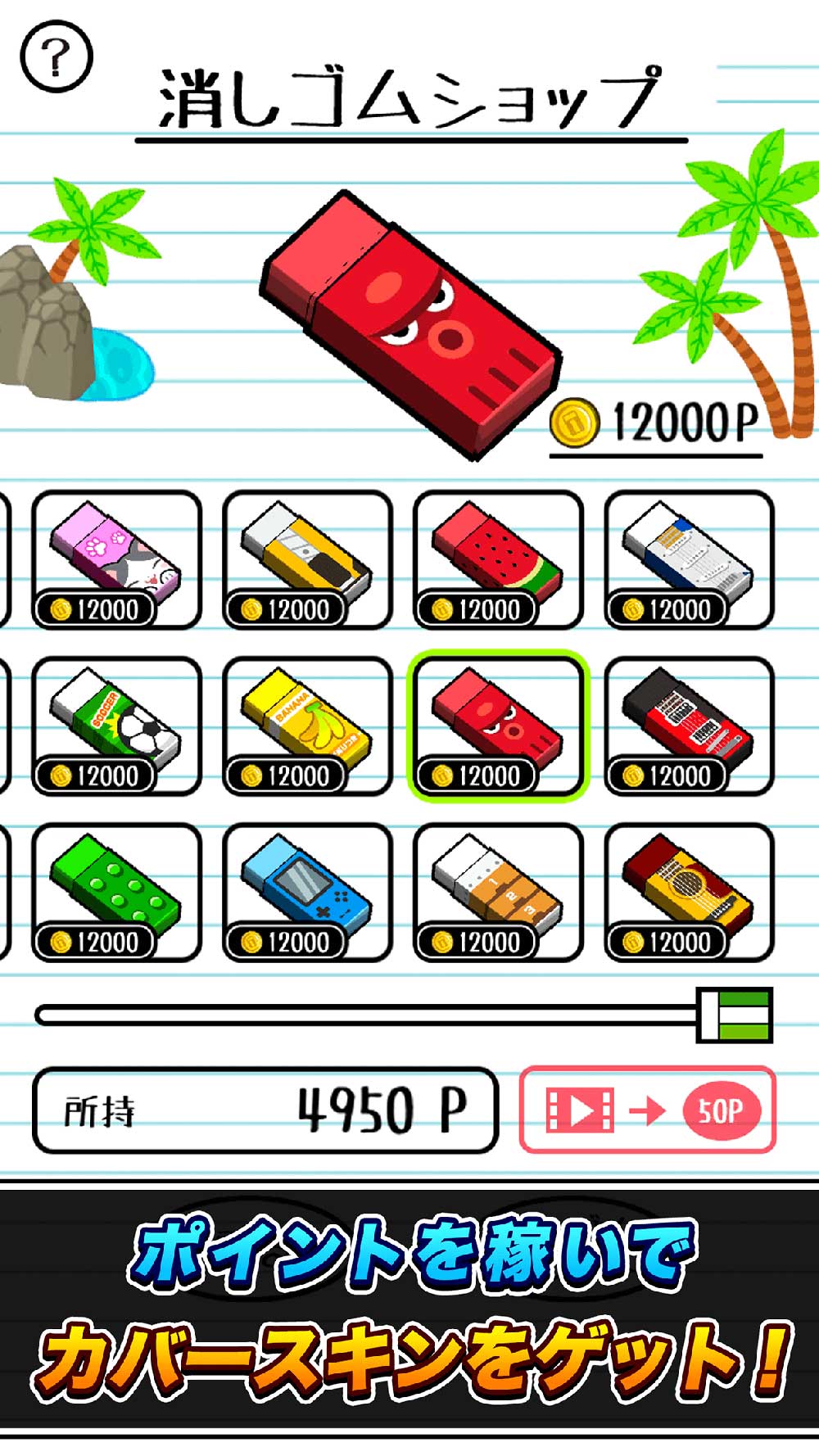This screenshot has height=1456, width=819.
Task: Tap the green scrollbar handle
Action: [735, 1015]
